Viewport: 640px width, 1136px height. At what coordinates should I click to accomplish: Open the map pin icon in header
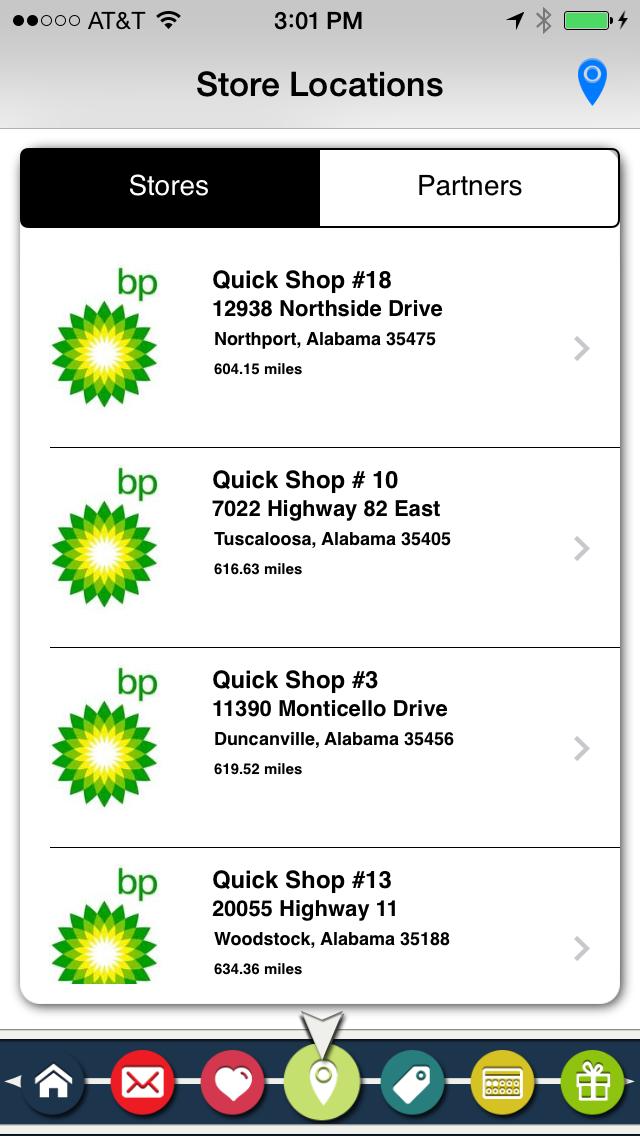click(x=592, y=82)
